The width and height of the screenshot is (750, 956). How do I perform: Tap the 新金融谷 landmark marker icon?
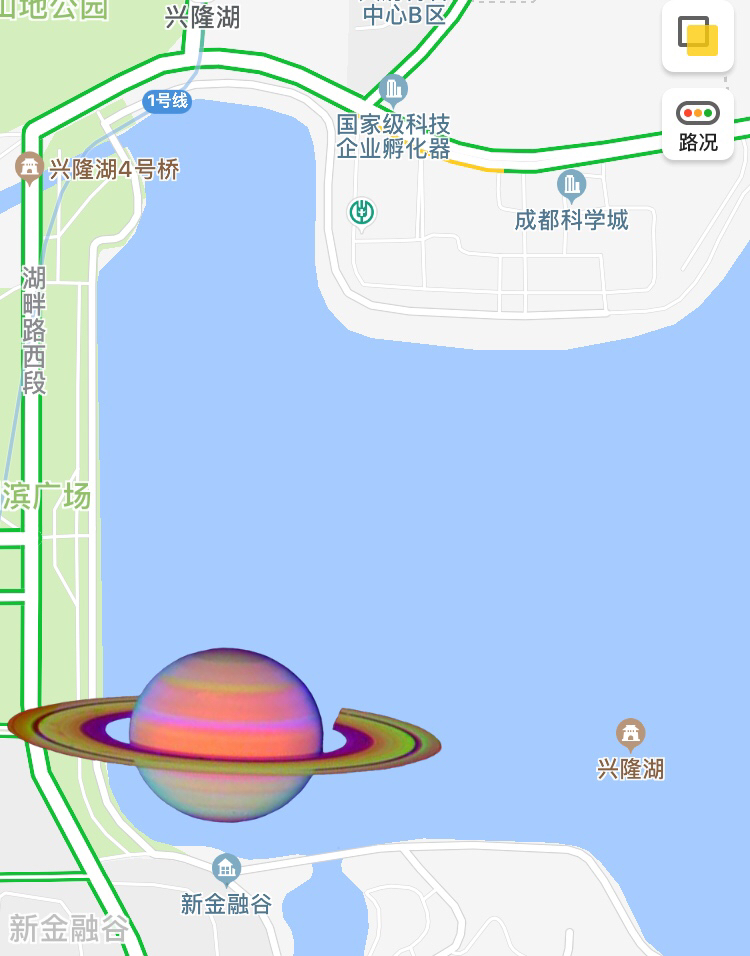coord(225,870)
